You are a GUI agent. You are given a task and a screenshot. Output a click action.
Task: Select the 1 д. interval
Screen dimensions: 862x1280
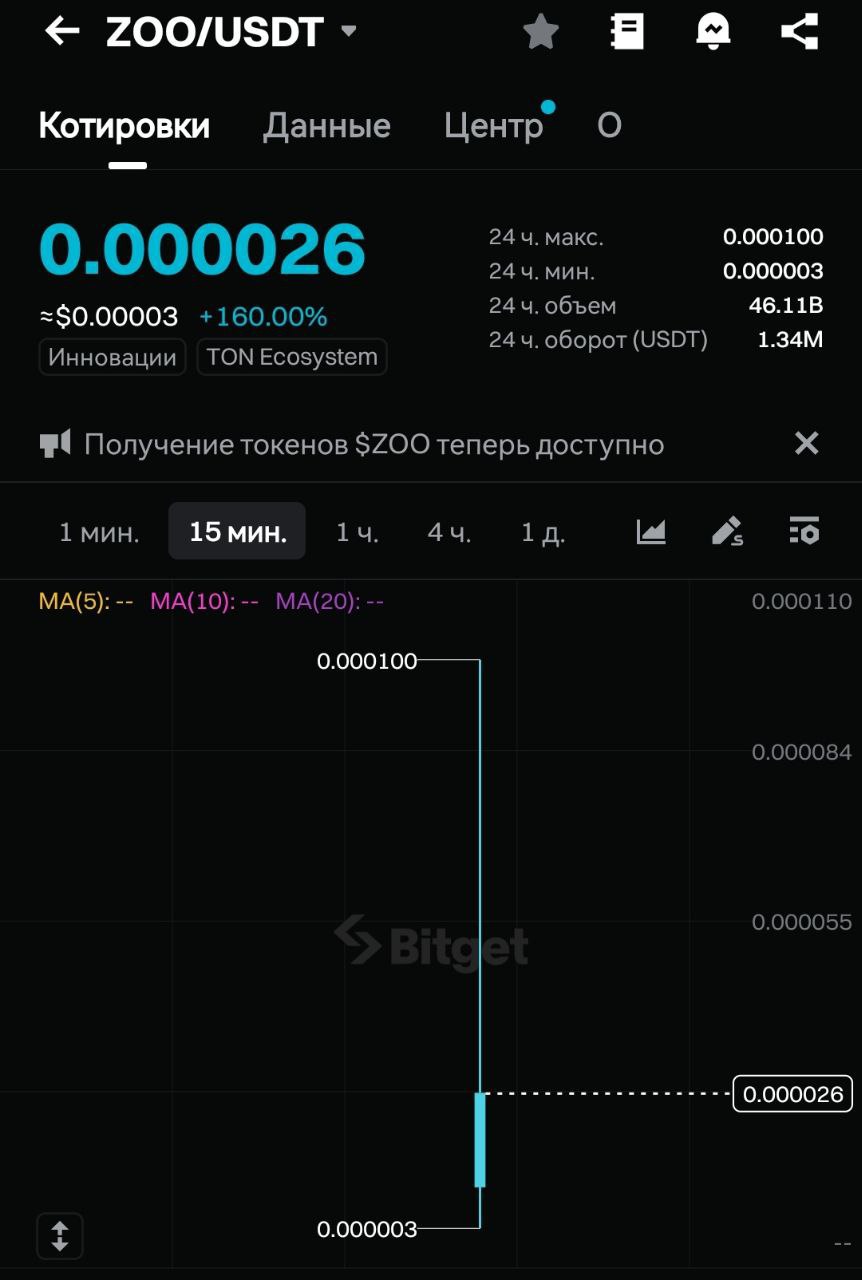543,532
